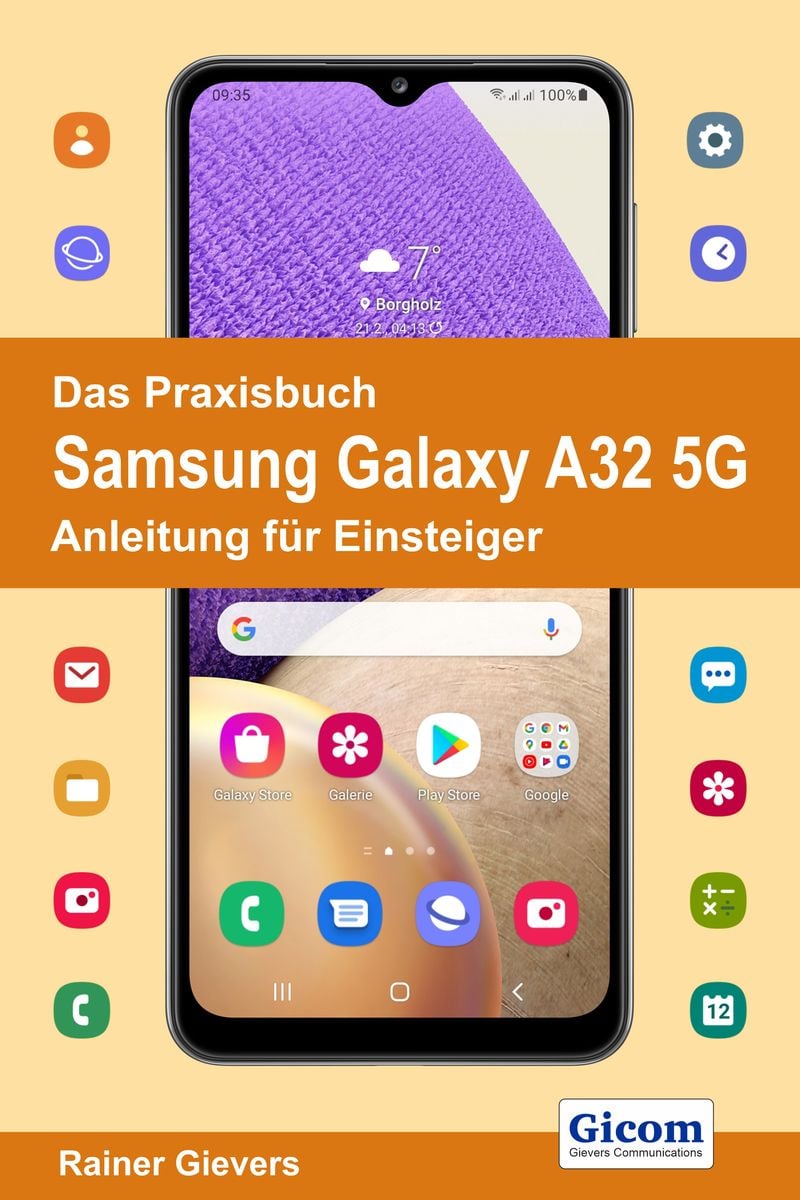800x1200 pixels.
Task: Select the blue chat bubble icon
Action: [x=717, y=675]
